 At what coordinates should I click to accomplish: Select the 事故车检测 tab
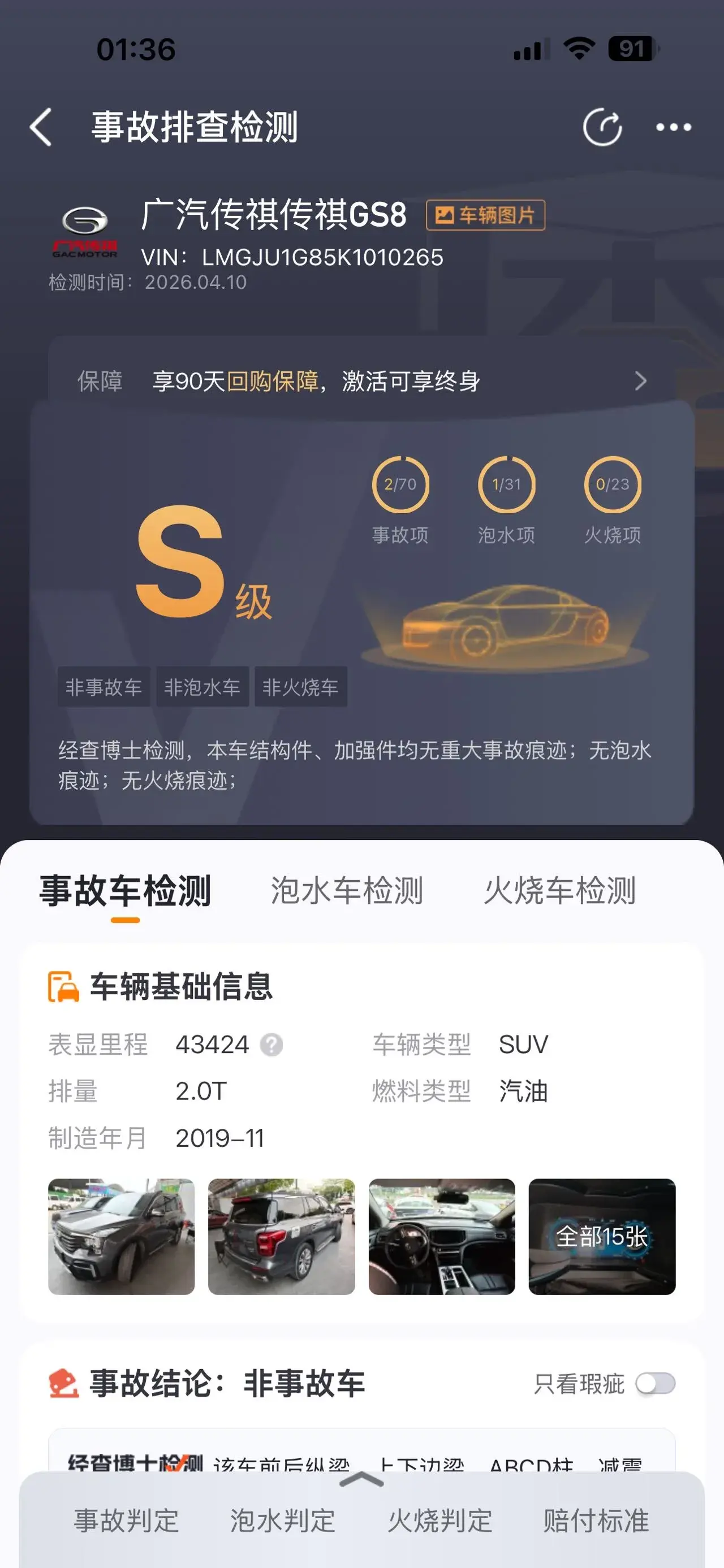point(126,890)
